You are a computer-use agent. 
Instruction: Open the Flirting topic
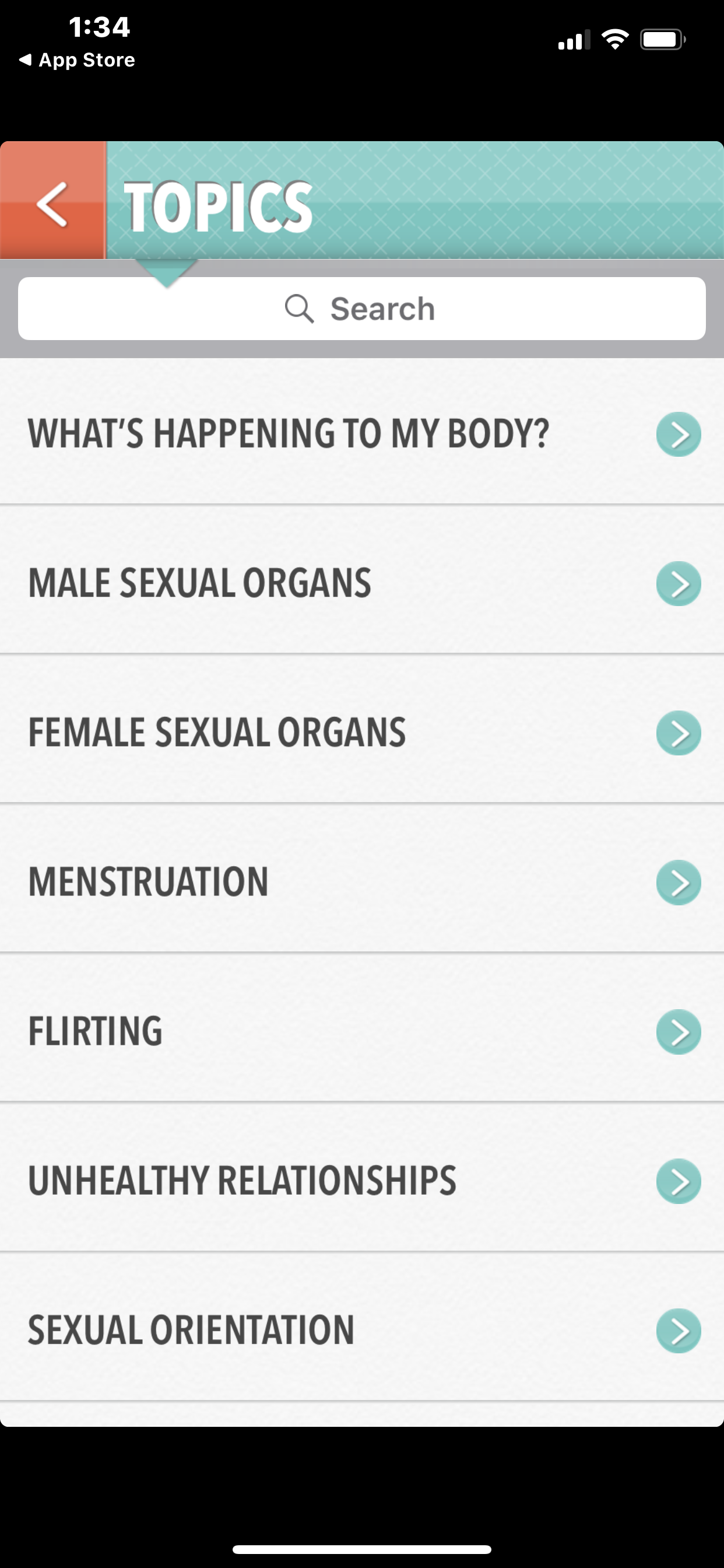click(361, 1031)
